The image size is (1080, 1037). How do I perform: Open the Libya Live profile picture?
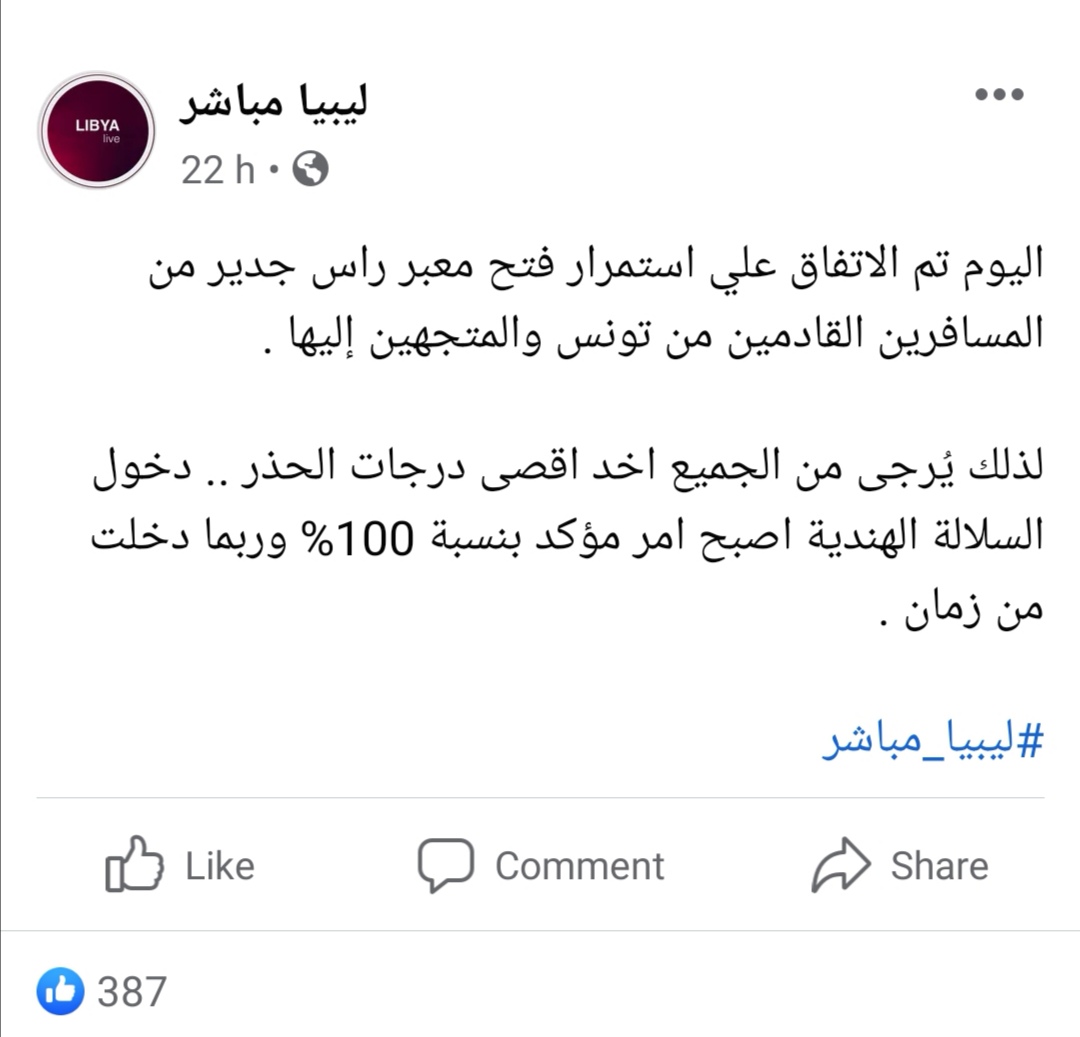(96, 131)
